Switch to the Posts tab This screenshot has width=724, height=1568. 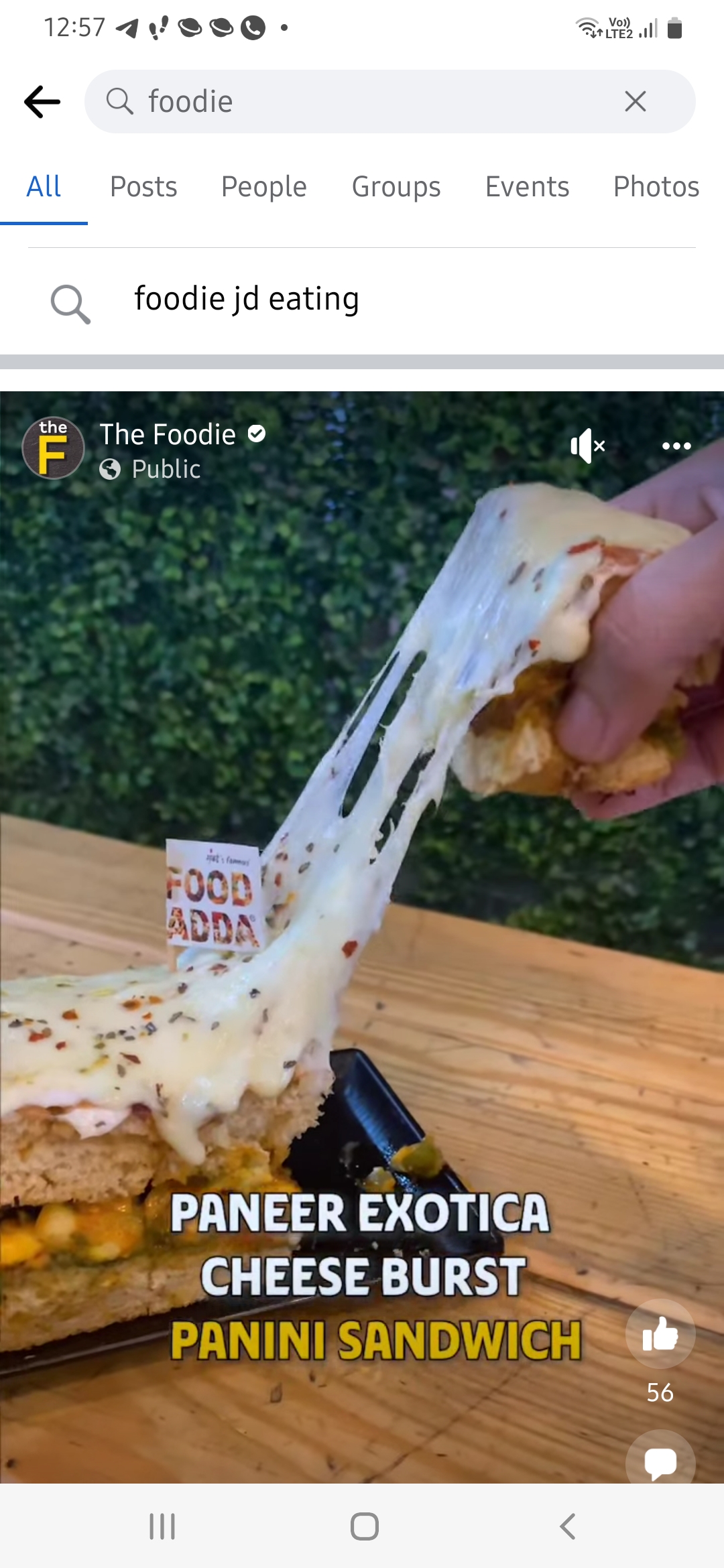[143, 187]
